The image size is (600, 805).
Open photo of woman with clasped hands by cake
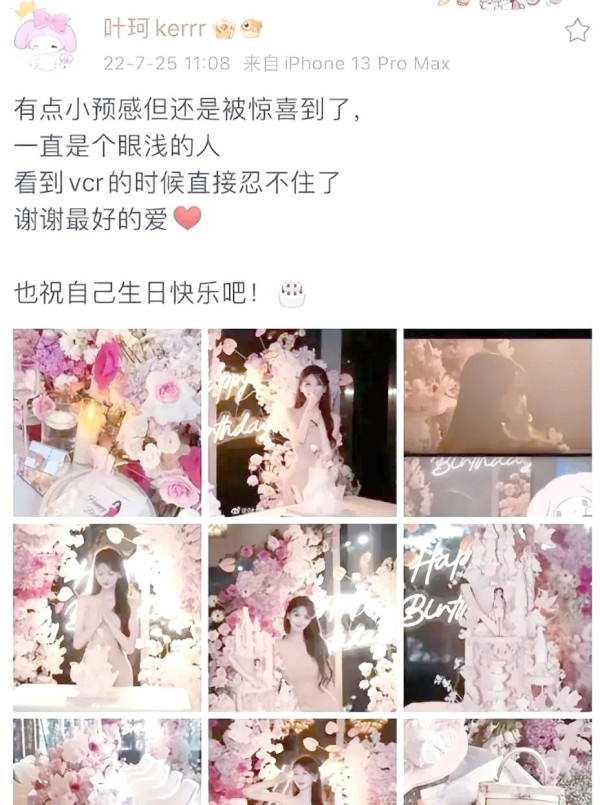coord(107,616)
